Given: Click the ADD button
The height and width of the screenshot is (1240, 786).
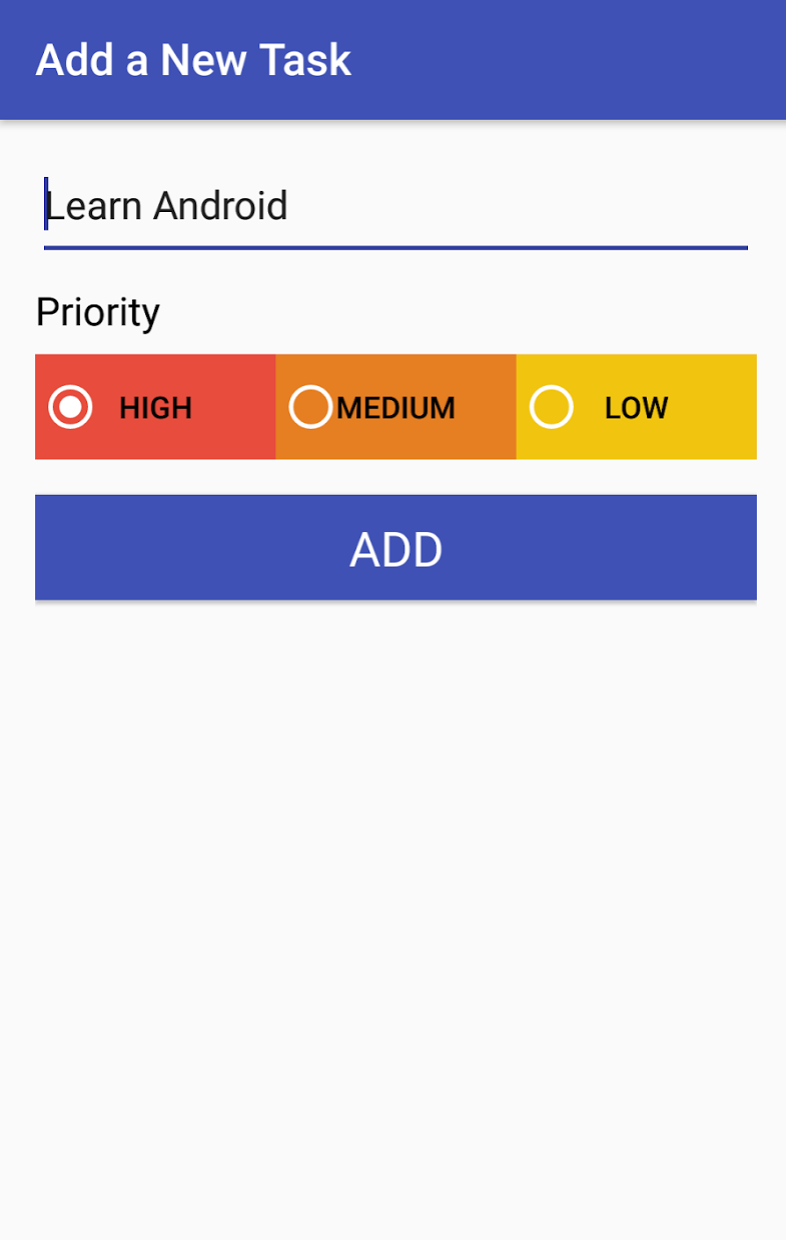Looking at the screenshot, I should point(395,547).
